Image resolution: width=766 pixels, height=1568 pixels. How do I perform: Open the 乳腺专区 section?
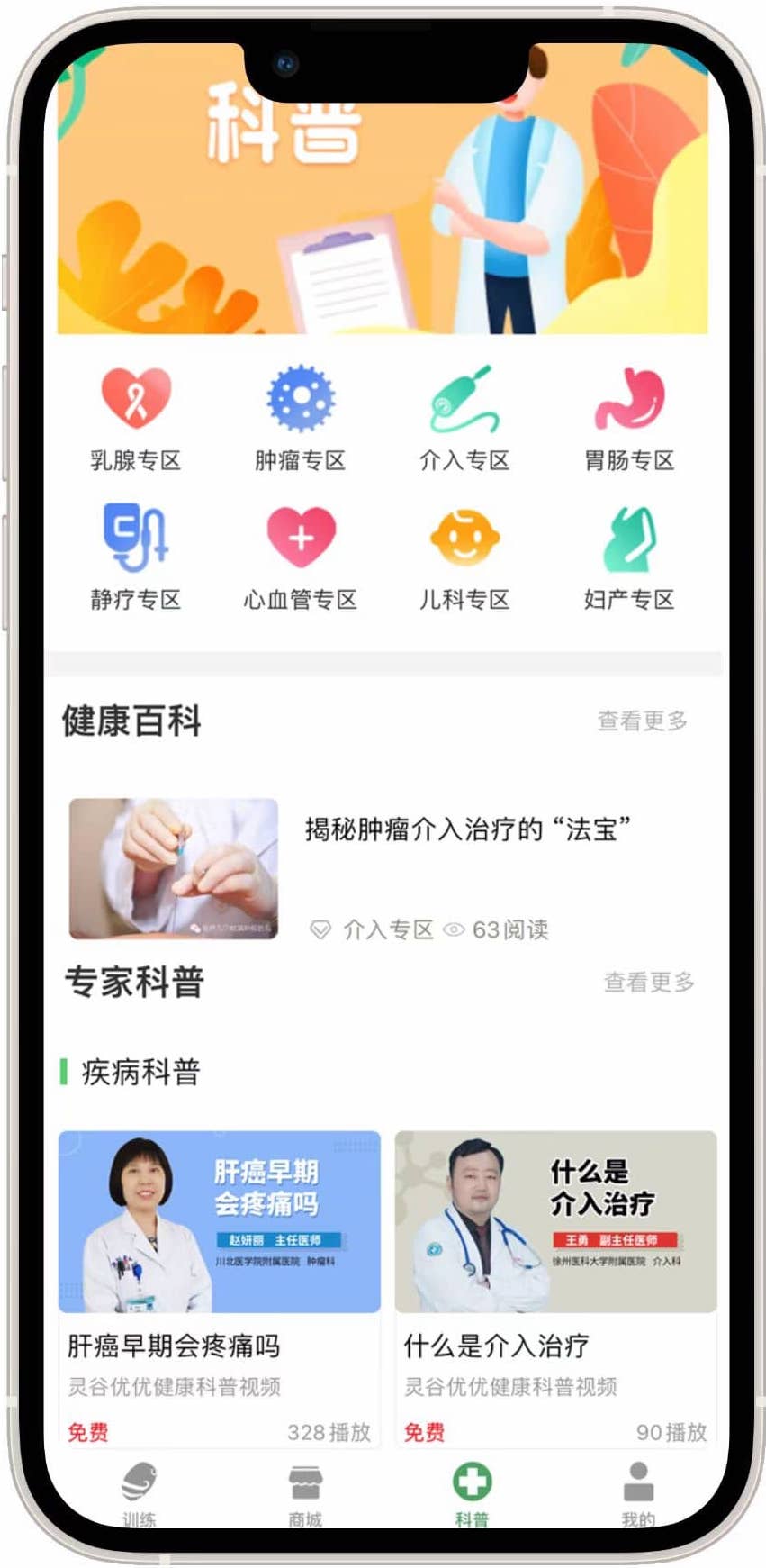(136, 418)
